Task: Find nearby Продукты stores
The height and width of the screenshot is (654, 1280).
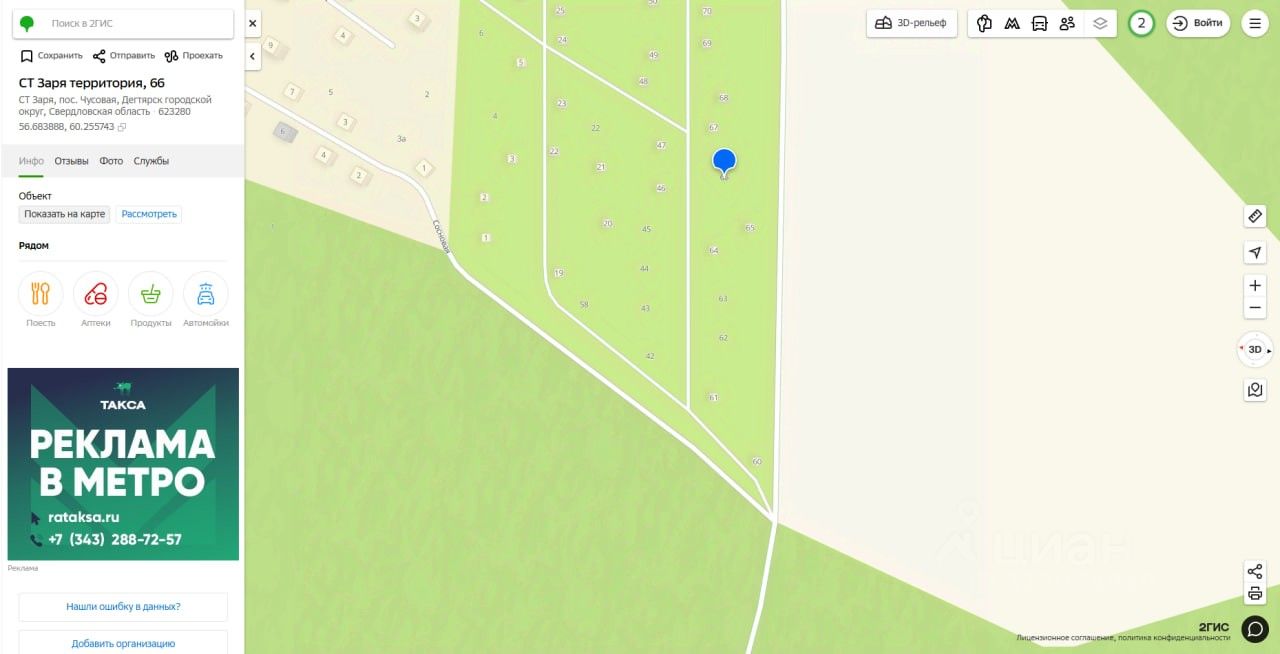Action: 151,294
